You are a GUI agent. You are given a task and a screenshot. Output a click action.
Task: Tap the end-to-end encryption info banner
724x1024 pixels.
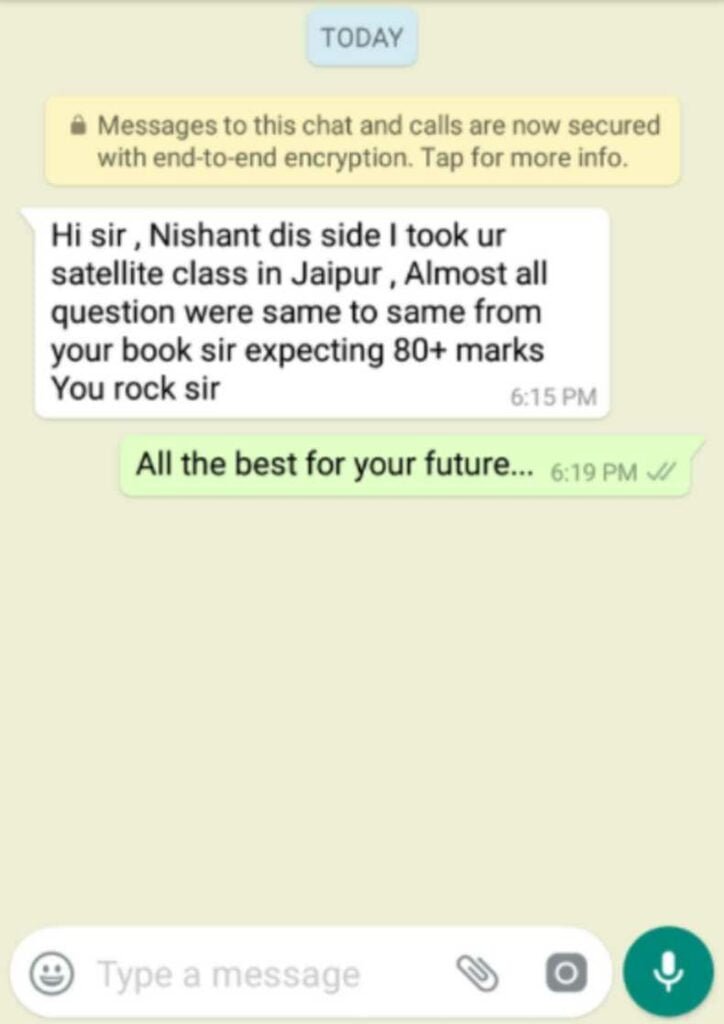362,140
